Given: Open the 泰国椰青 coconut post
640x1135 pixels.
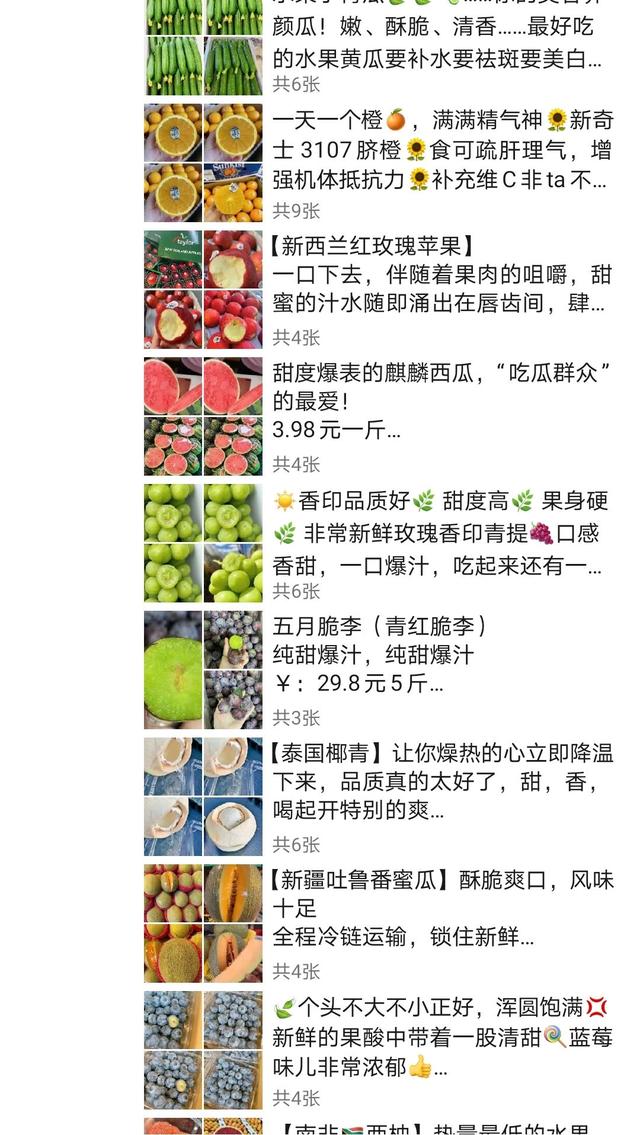Looking at the screenshot, I should coord(440,782).
